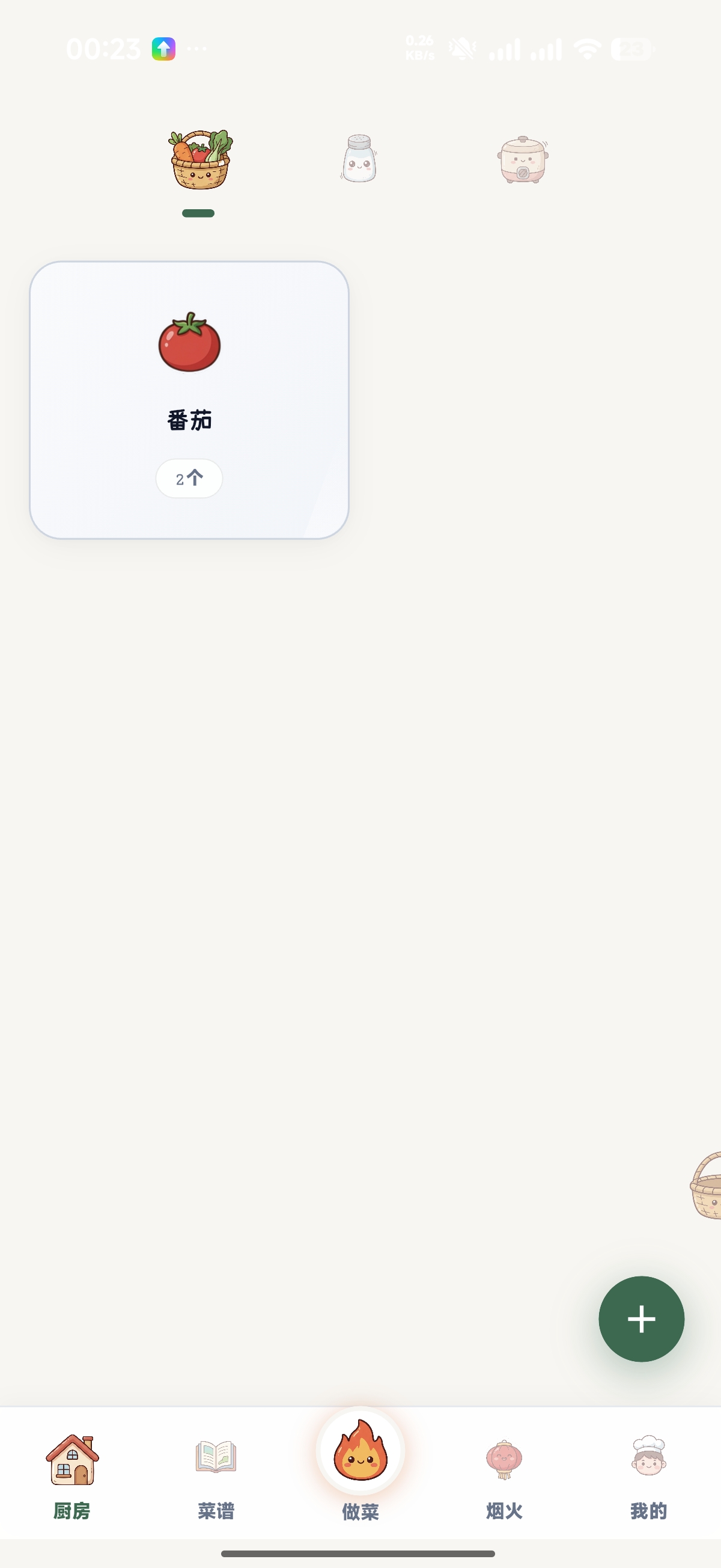Switch to the salt shaker seasonings tab
The image size is (721, 1568).
pos(359,159)
